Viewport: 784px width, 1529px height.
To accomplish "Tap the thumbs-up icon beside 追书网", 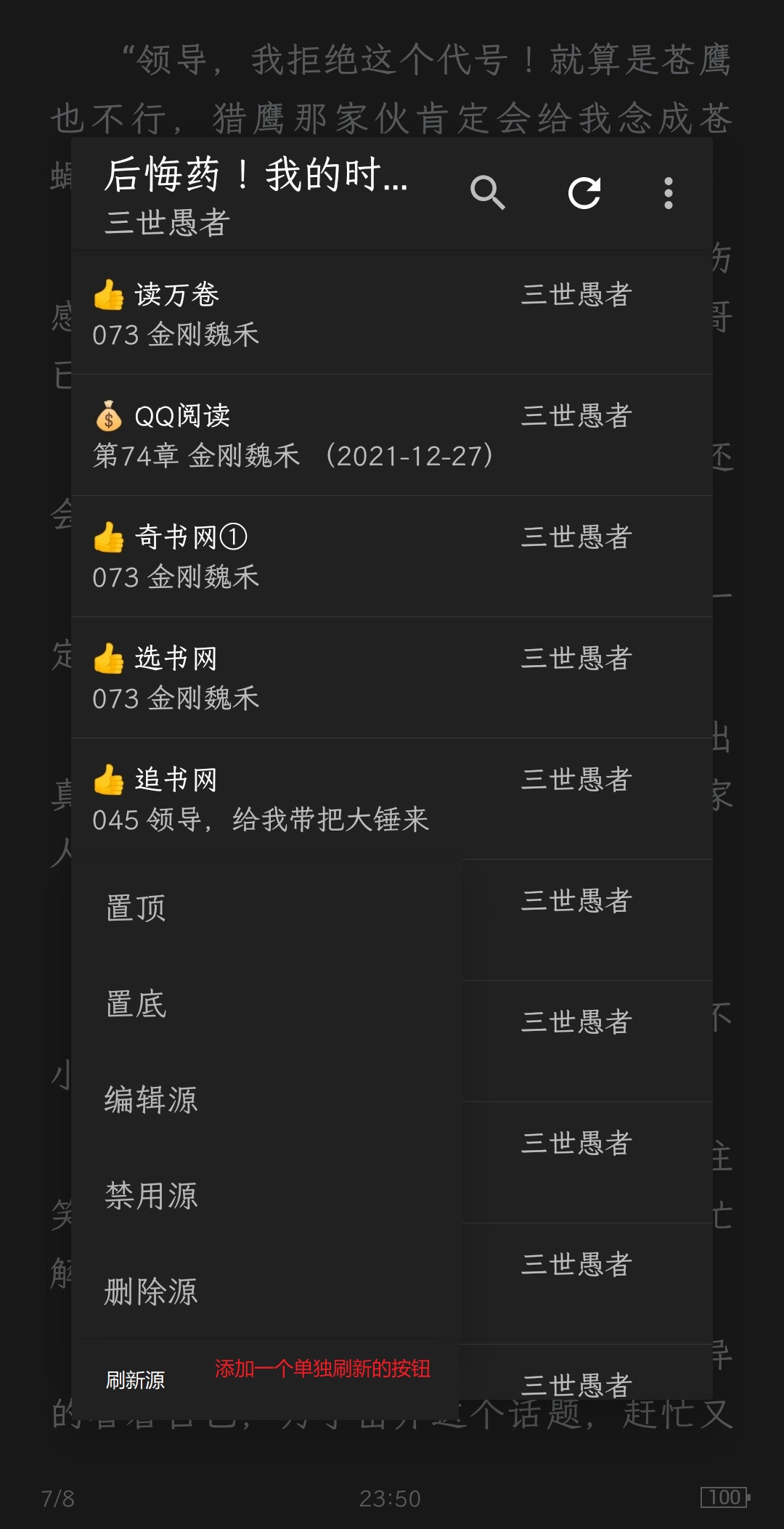I will click(x=107, y=778).
